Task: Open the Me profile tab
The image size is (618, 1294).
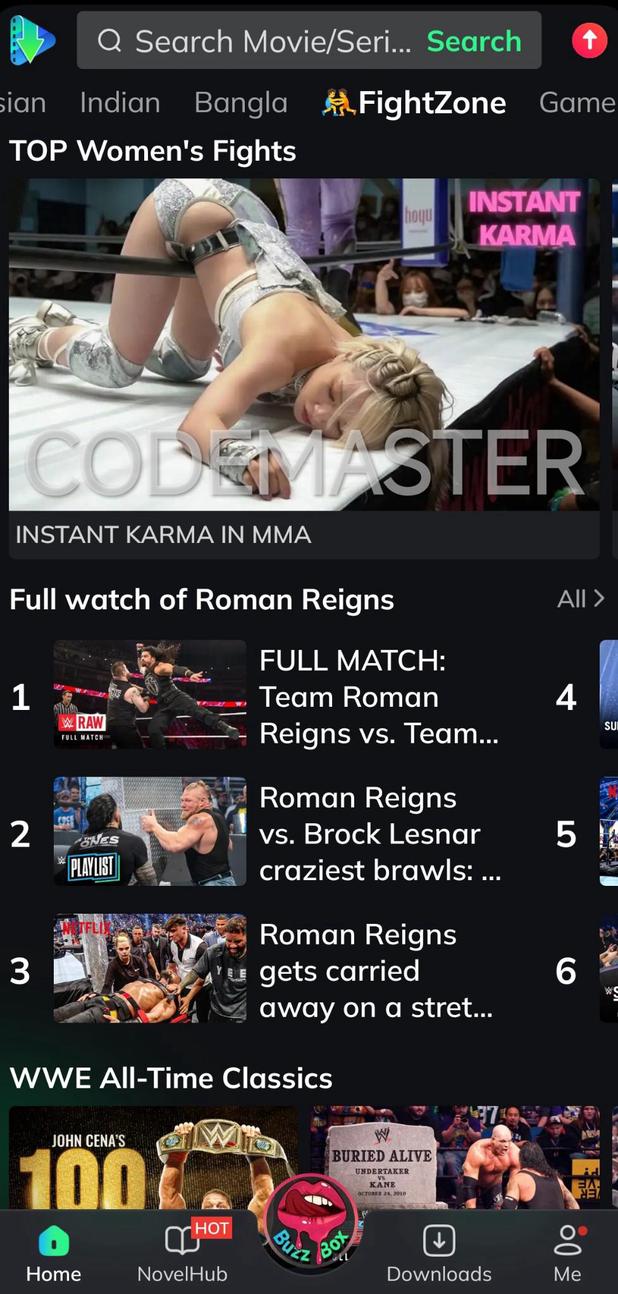Action: click(567, 1255)
